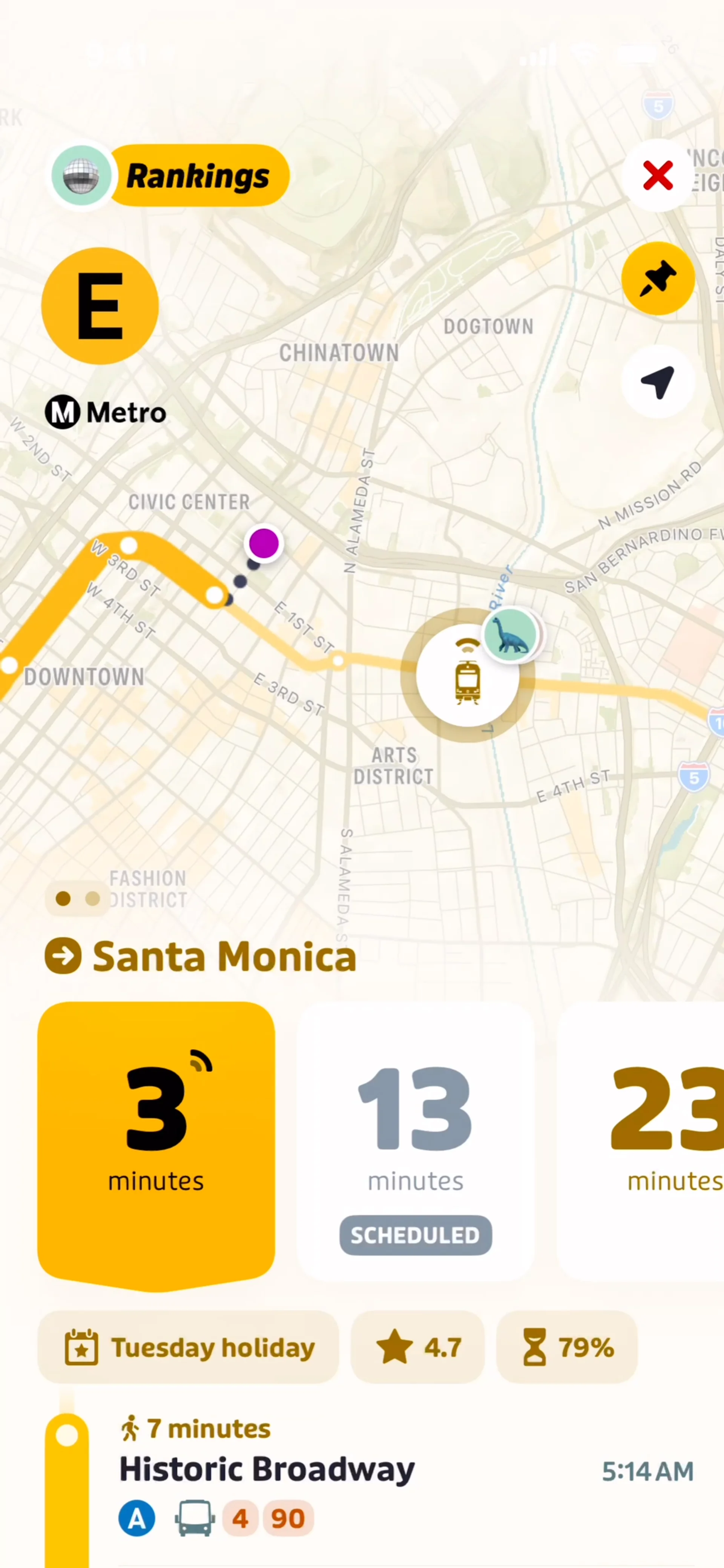Tap the dinosaur rider avatar on map

pos(511,634)
